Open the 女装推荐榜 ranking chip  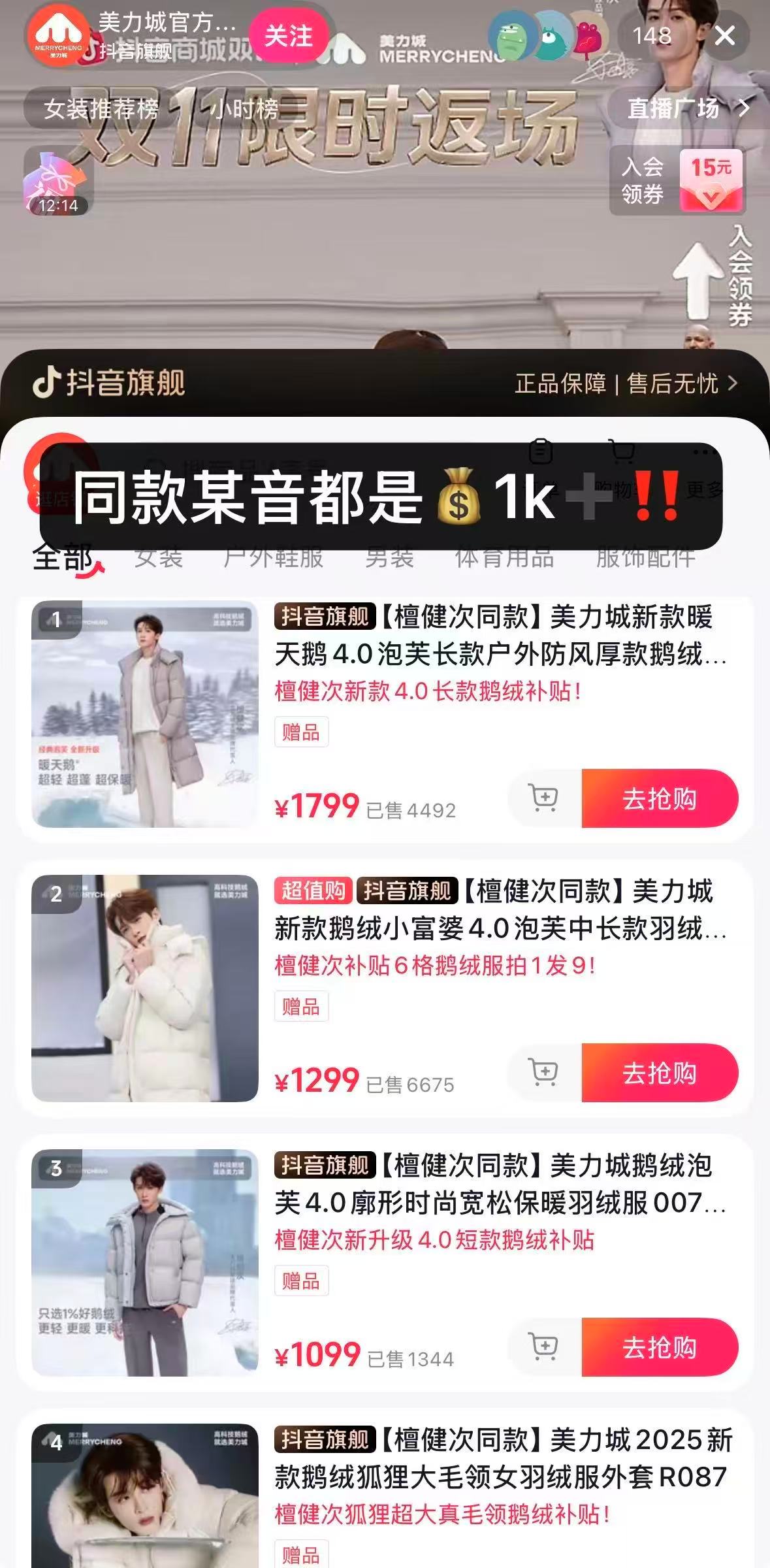[101, 108]
